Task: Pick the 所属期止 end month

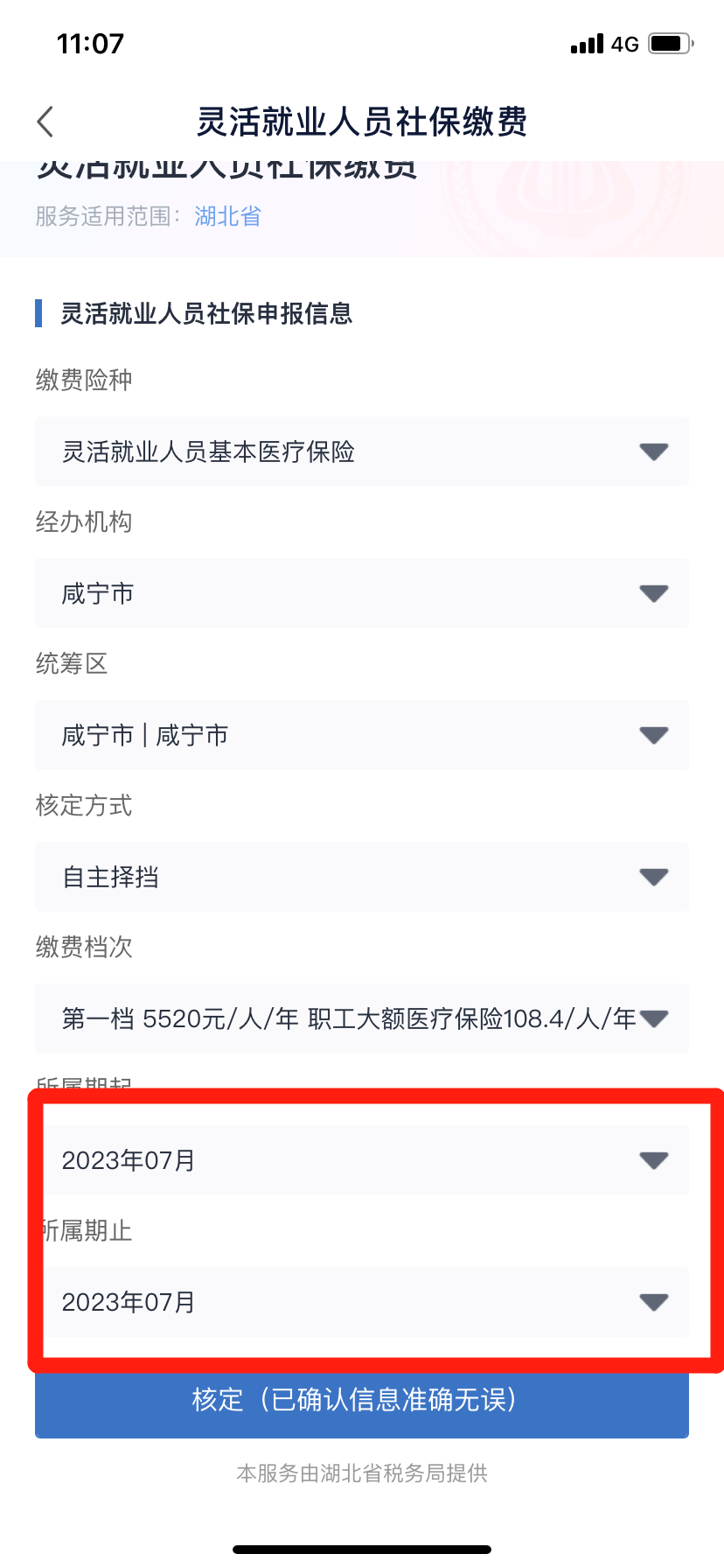Action: [361, 1302]
